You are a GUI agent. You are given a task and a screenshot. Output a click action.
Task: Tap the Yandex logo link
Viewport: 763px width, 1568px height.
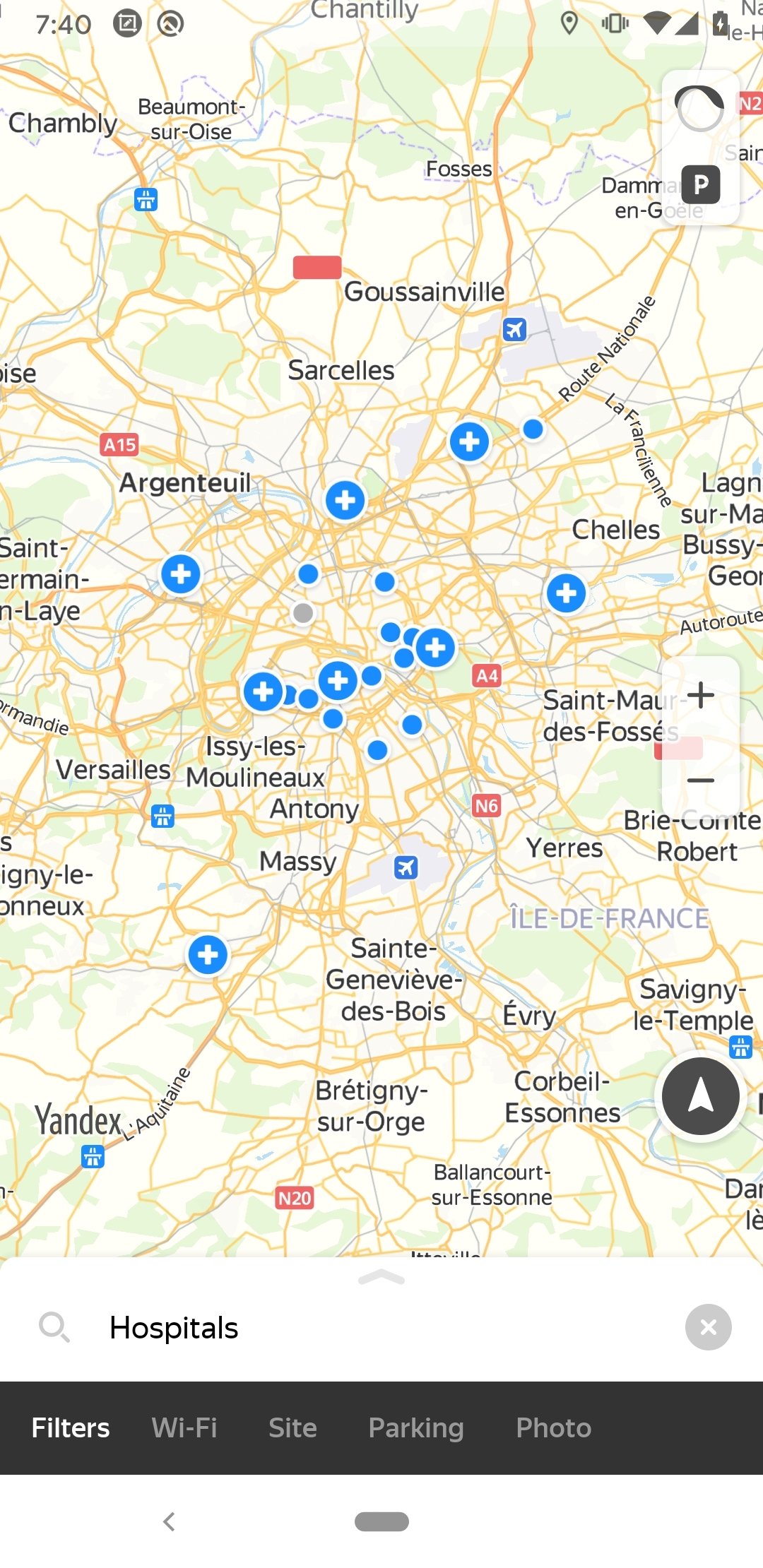pos(78,1118)
